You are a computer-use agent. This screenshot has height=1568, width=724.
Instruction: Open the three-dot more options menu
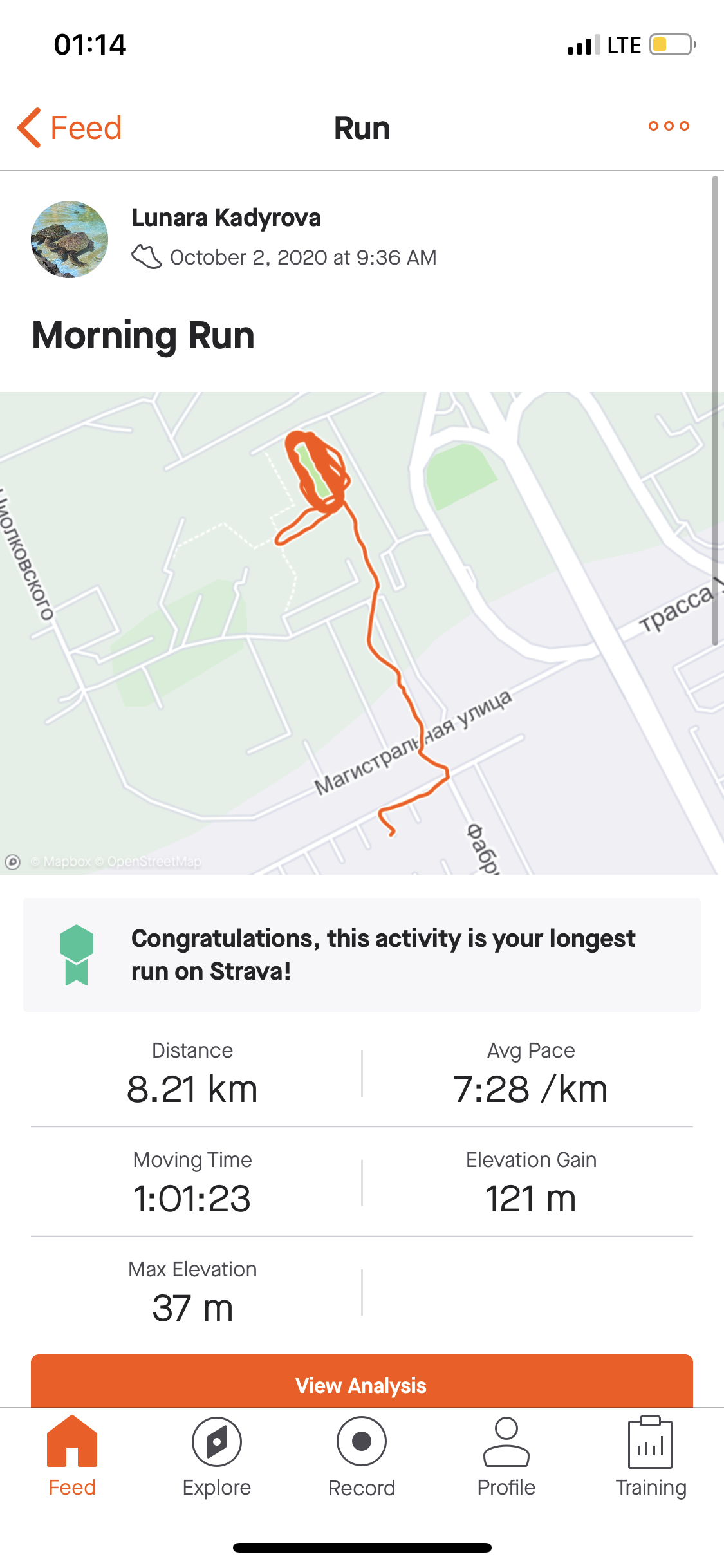pos(669,126)
